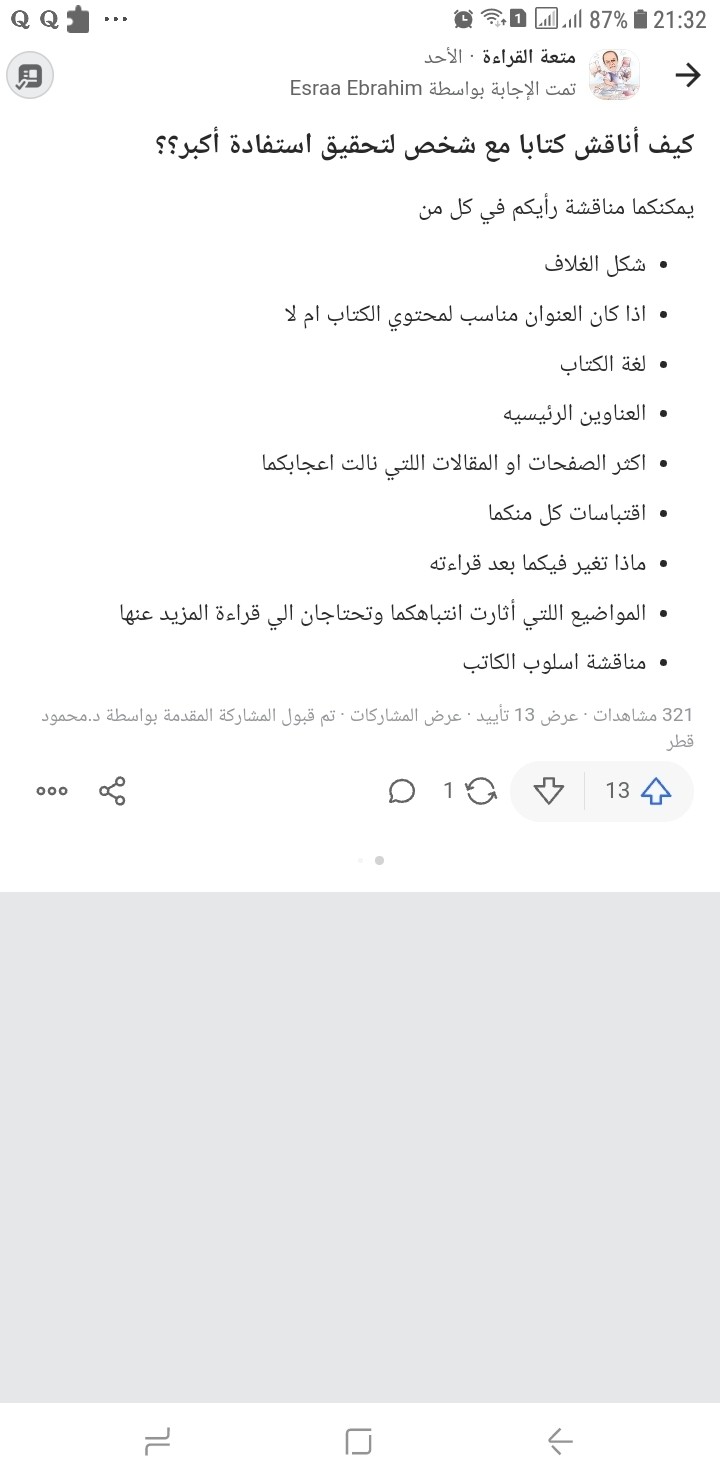
Task: Share the answer using the share icon
Action: [x=112, y=791]
